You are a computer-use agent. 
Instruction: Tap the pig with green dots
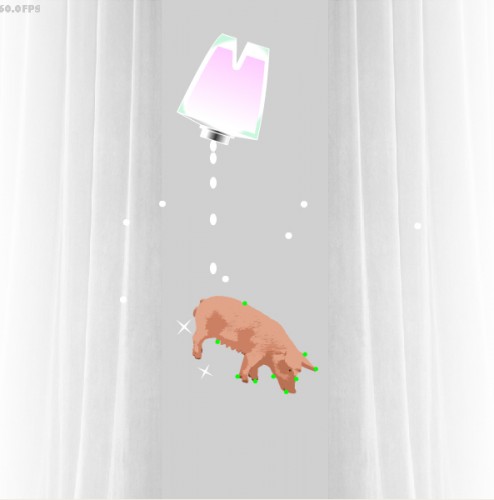click(x=255, y=345)
